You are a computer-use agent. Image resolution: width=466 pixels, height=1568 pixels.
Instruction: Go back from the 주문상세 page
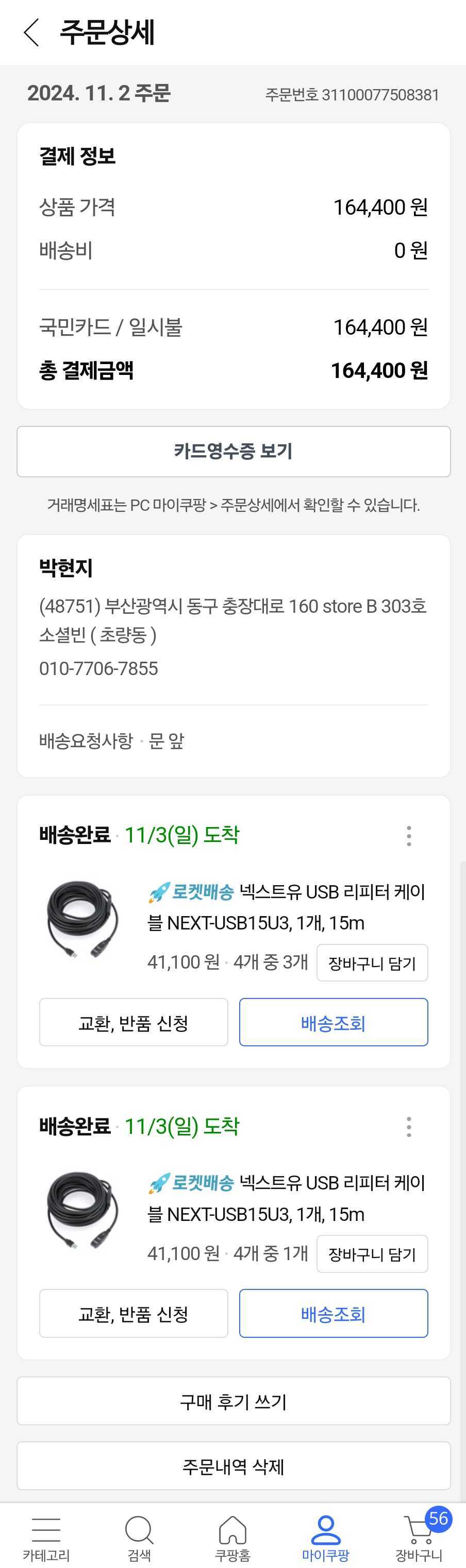31,32
